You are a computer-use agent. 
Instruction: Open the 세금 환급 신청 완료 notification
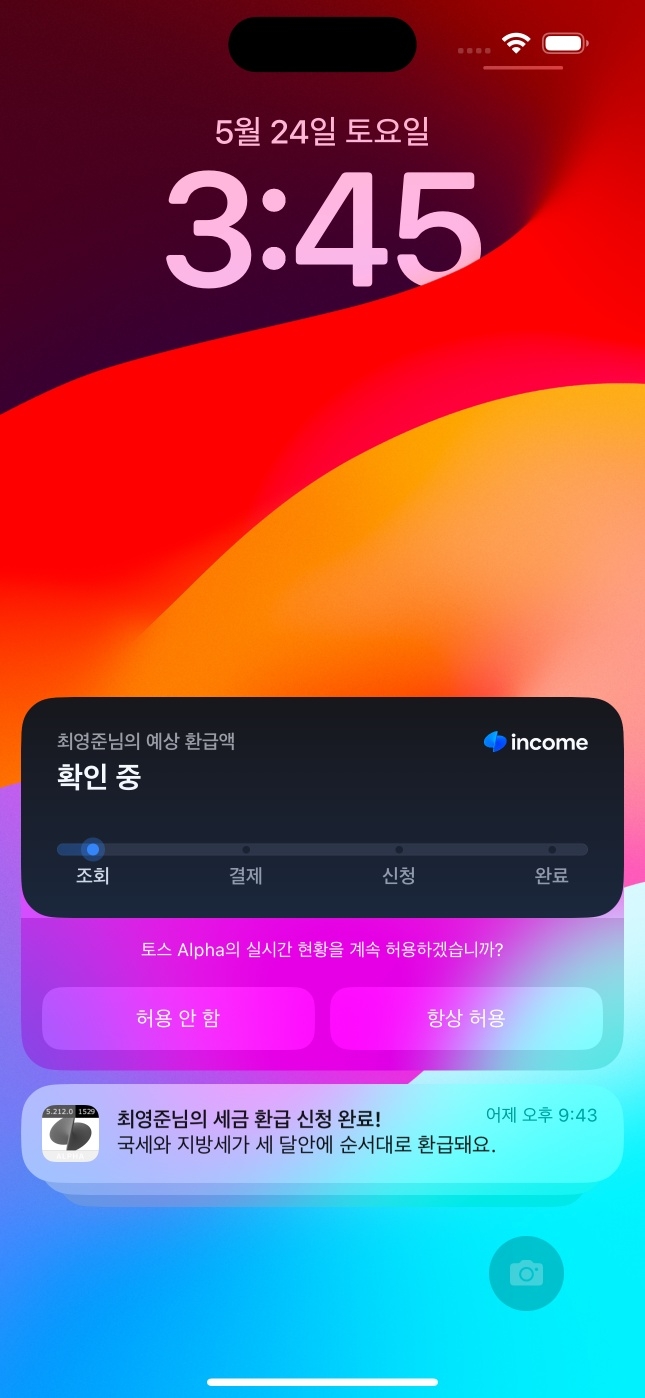322,1132
